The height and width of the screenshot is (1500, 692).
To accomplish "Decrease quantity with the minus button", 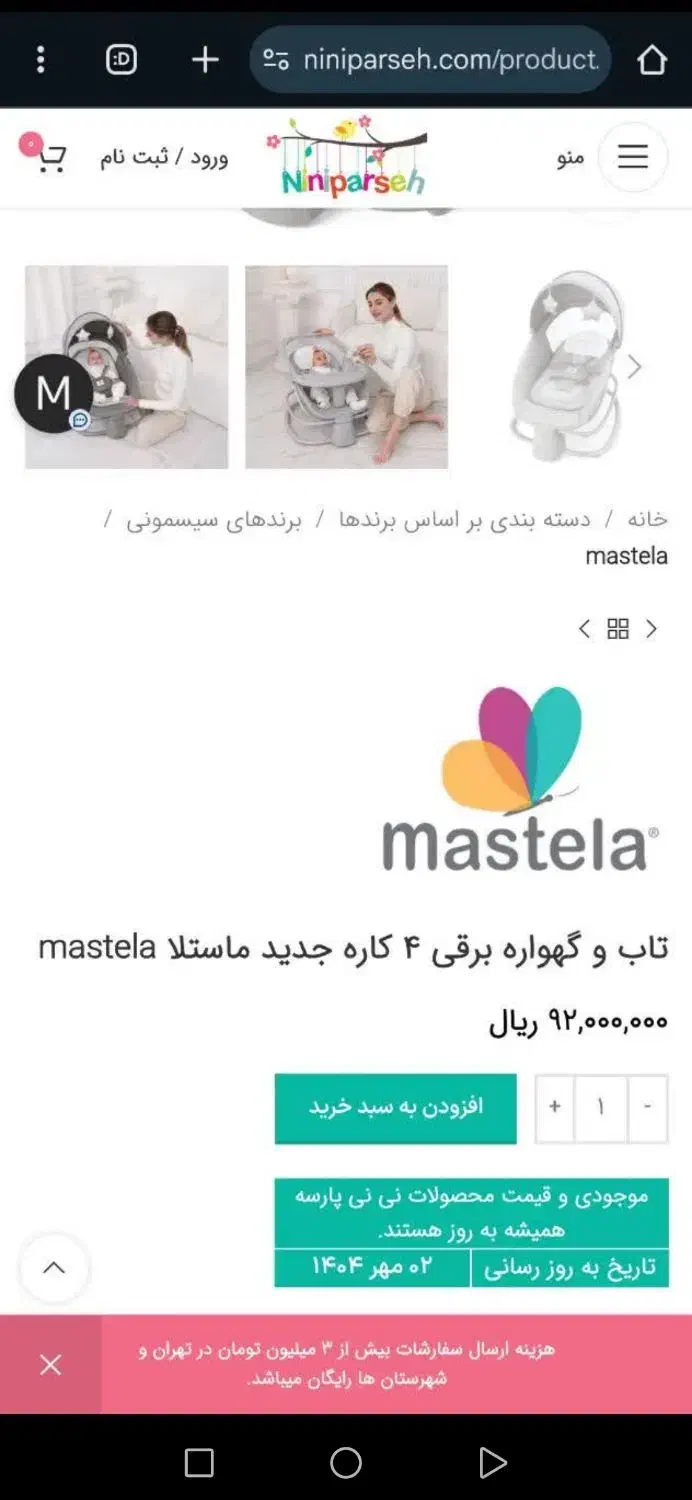I will (647, 1108).
